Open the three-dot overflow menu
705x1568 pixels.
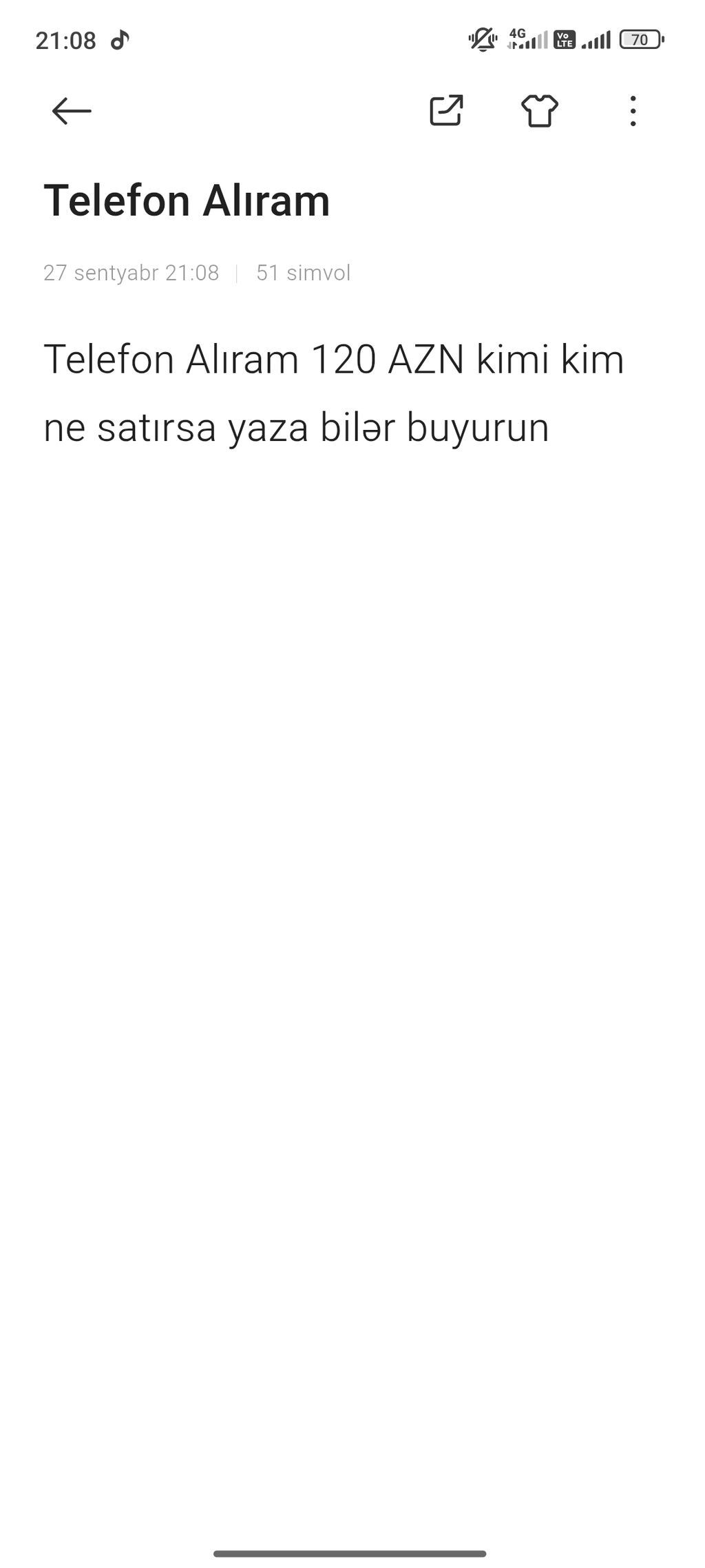[x=633, y=111]
